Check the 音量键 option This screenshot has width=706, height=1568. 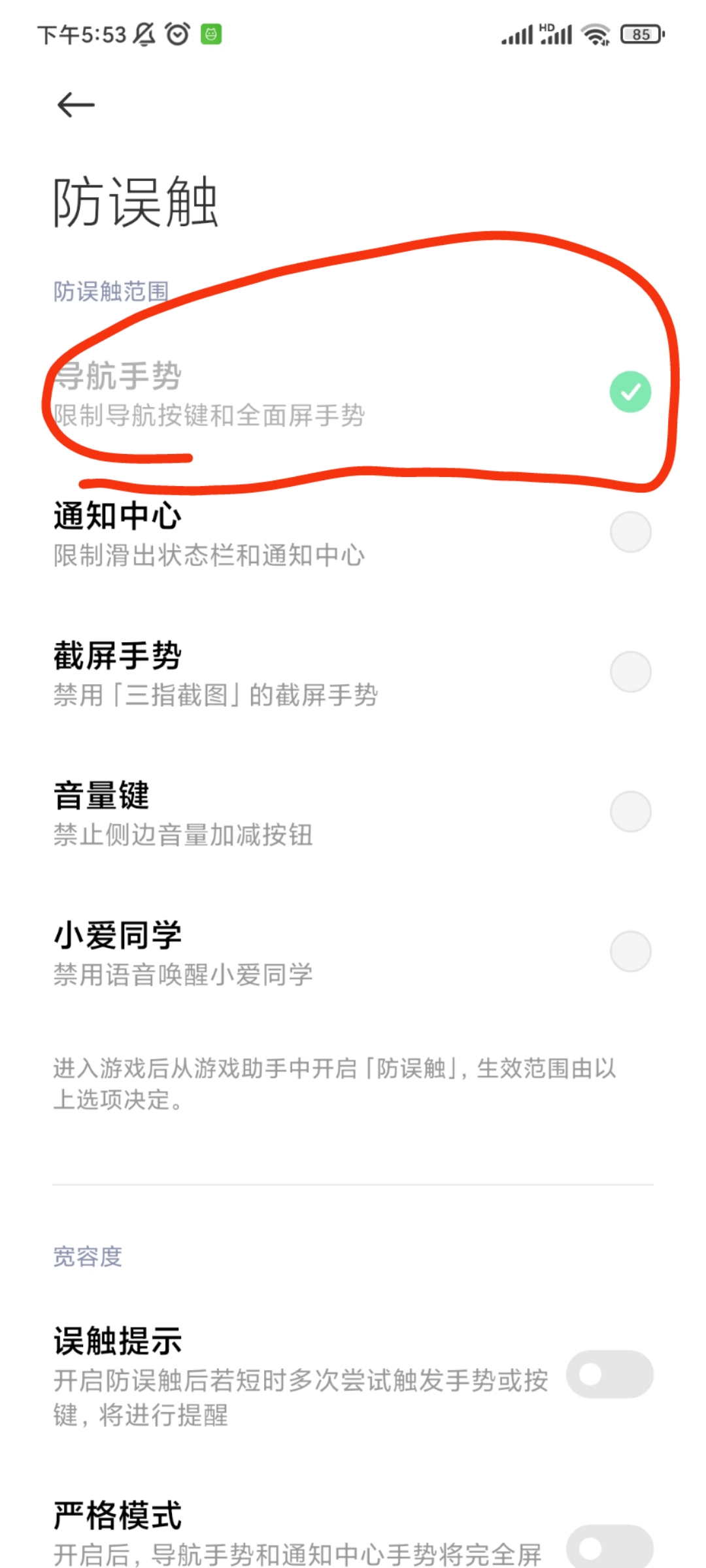(630, 811)
